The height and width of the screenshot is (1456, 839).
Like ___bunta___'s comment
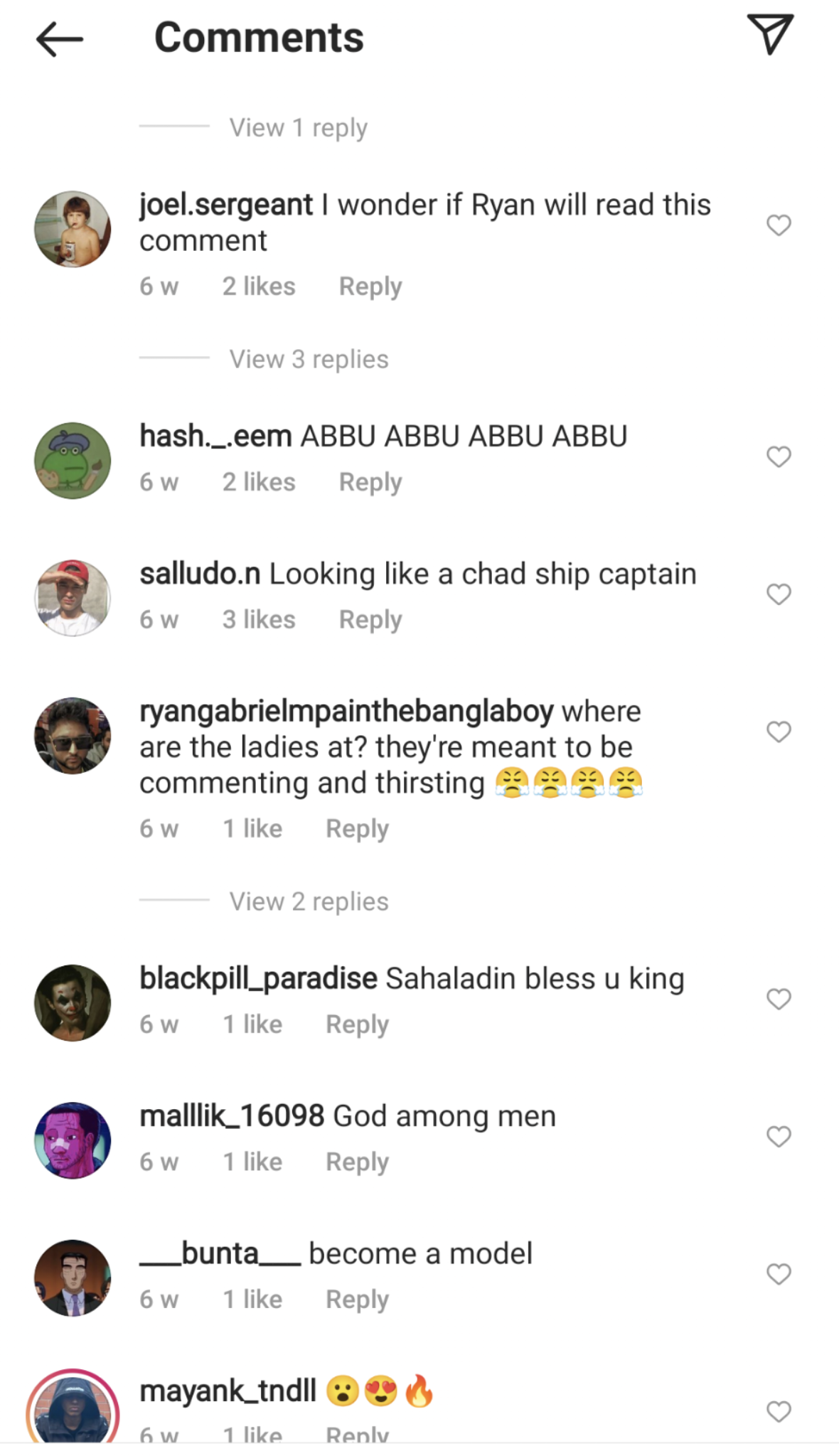779,1274
